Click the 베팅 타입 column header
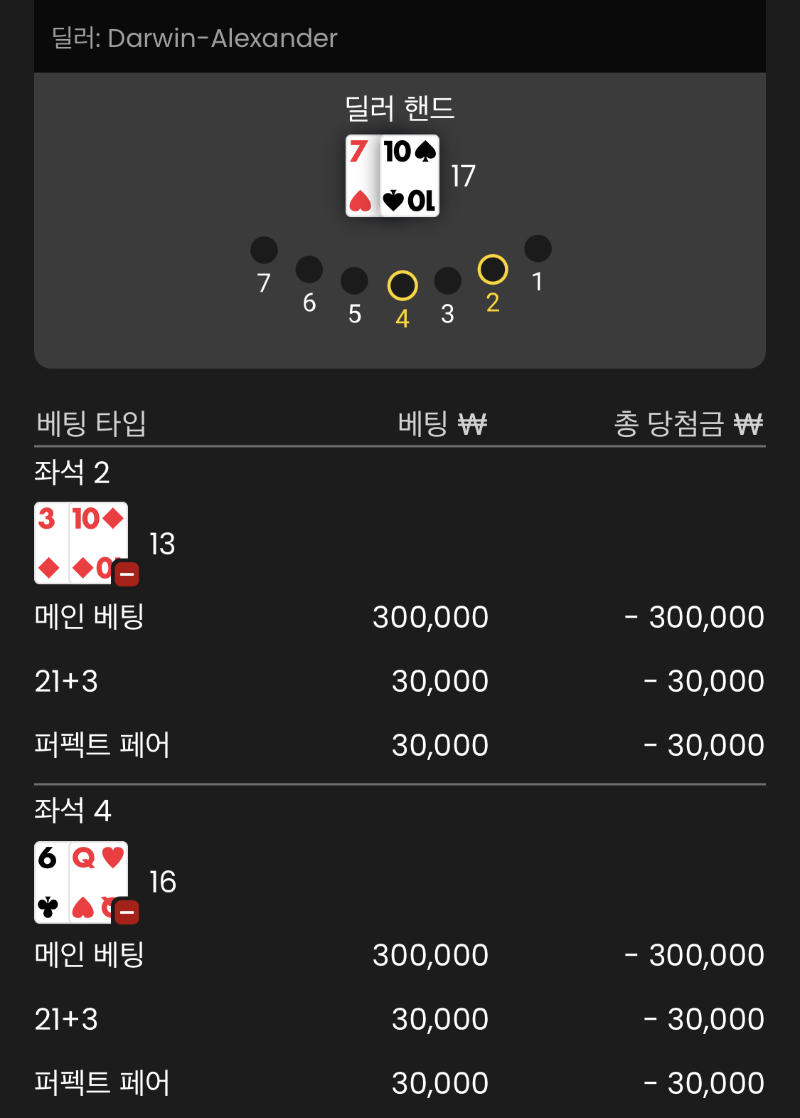The image size is (800, 1118). (x=88, y=423)
